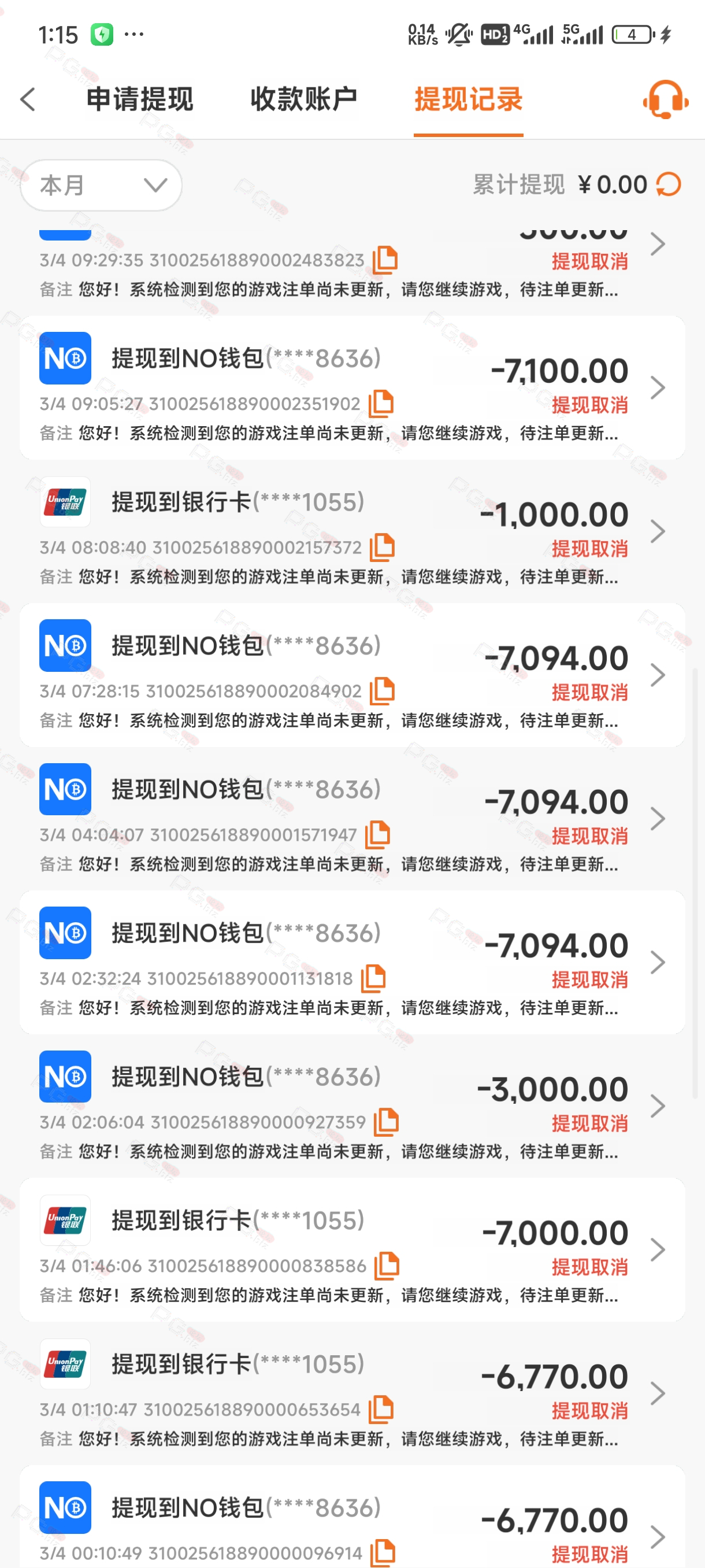Go back using the top-left arrow
The height and width of the screenshot is (1568, 705).
tap(28, 99)
